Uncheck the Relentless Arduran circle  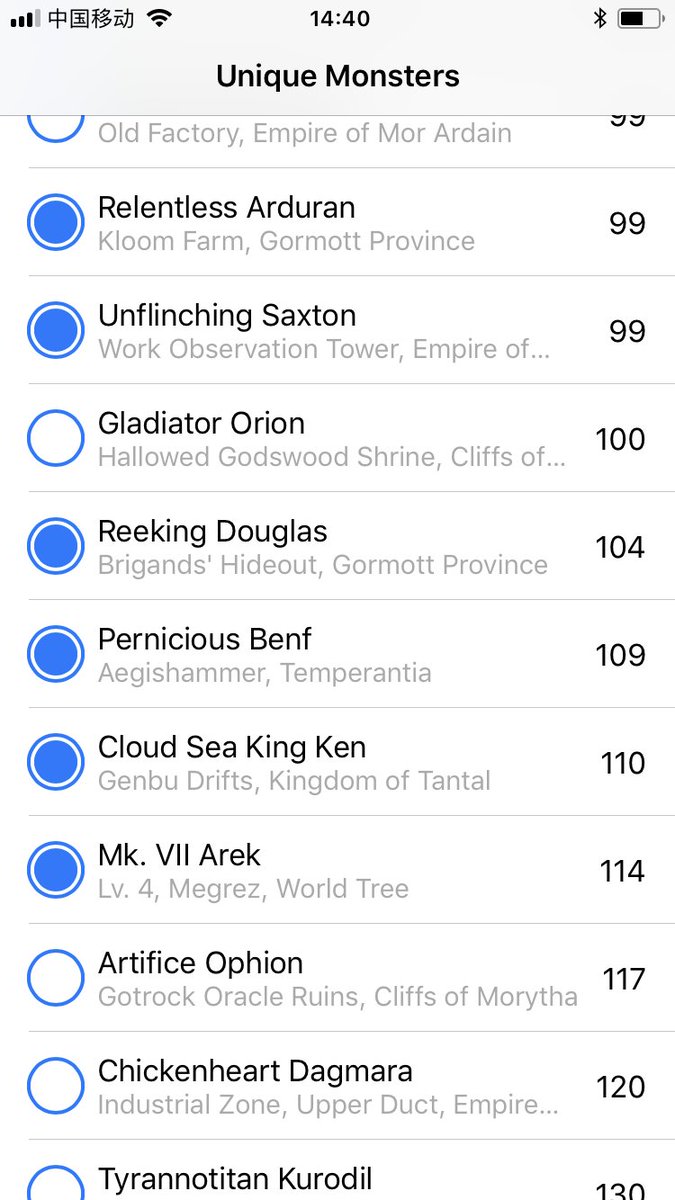click(55, 222)
